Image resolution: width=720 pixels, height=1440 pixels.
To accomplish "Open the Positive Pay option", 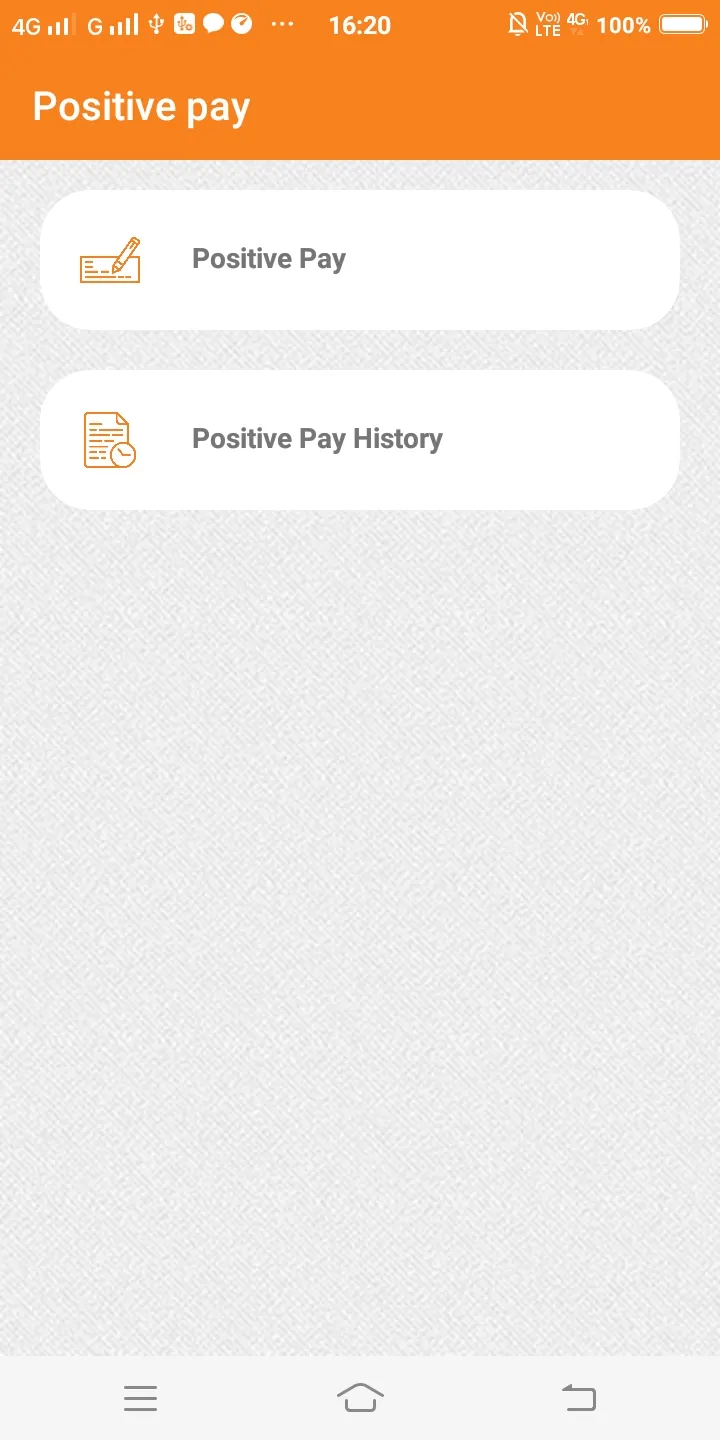I will tap(360, 259).
